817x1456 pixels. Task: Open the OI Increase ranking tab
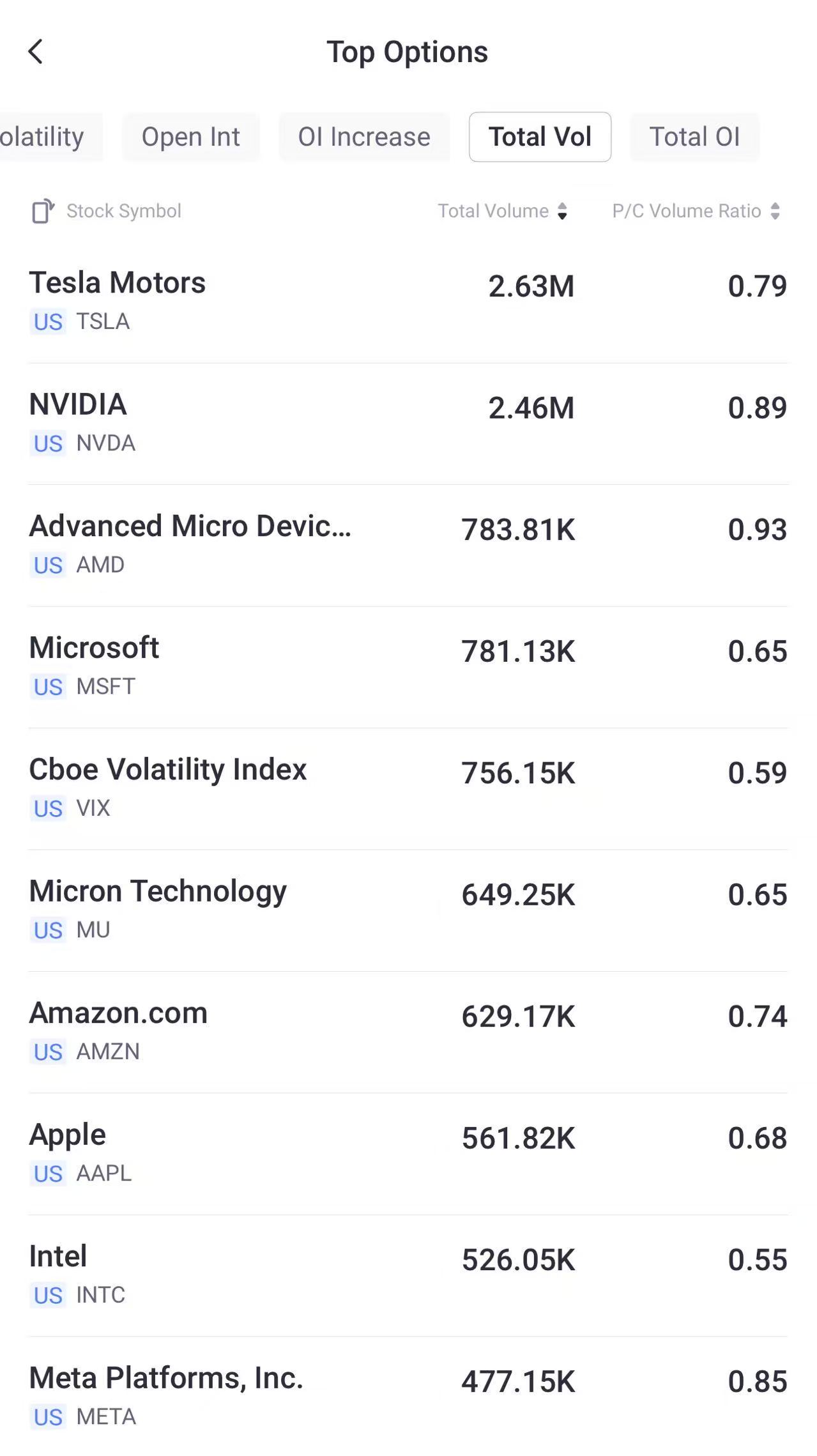point(364,137)
